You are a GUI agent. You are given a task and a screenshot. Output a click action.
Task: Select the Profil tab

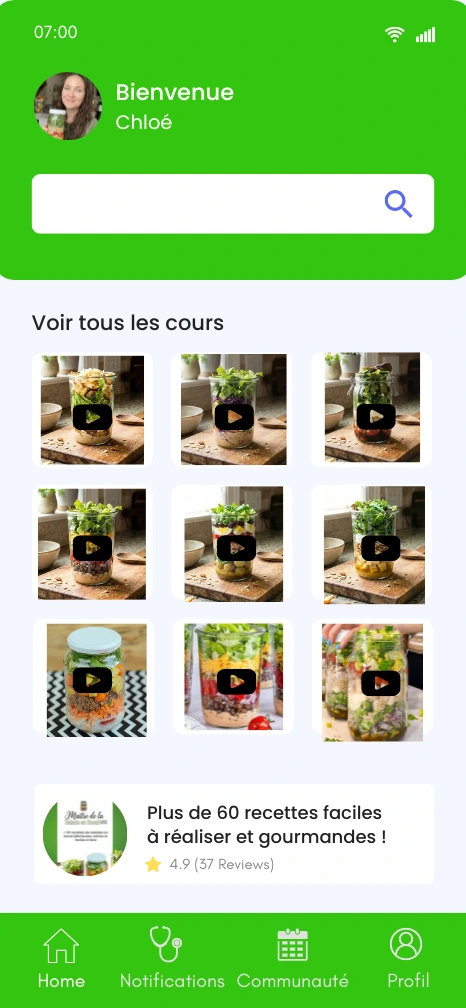point(408,958)
